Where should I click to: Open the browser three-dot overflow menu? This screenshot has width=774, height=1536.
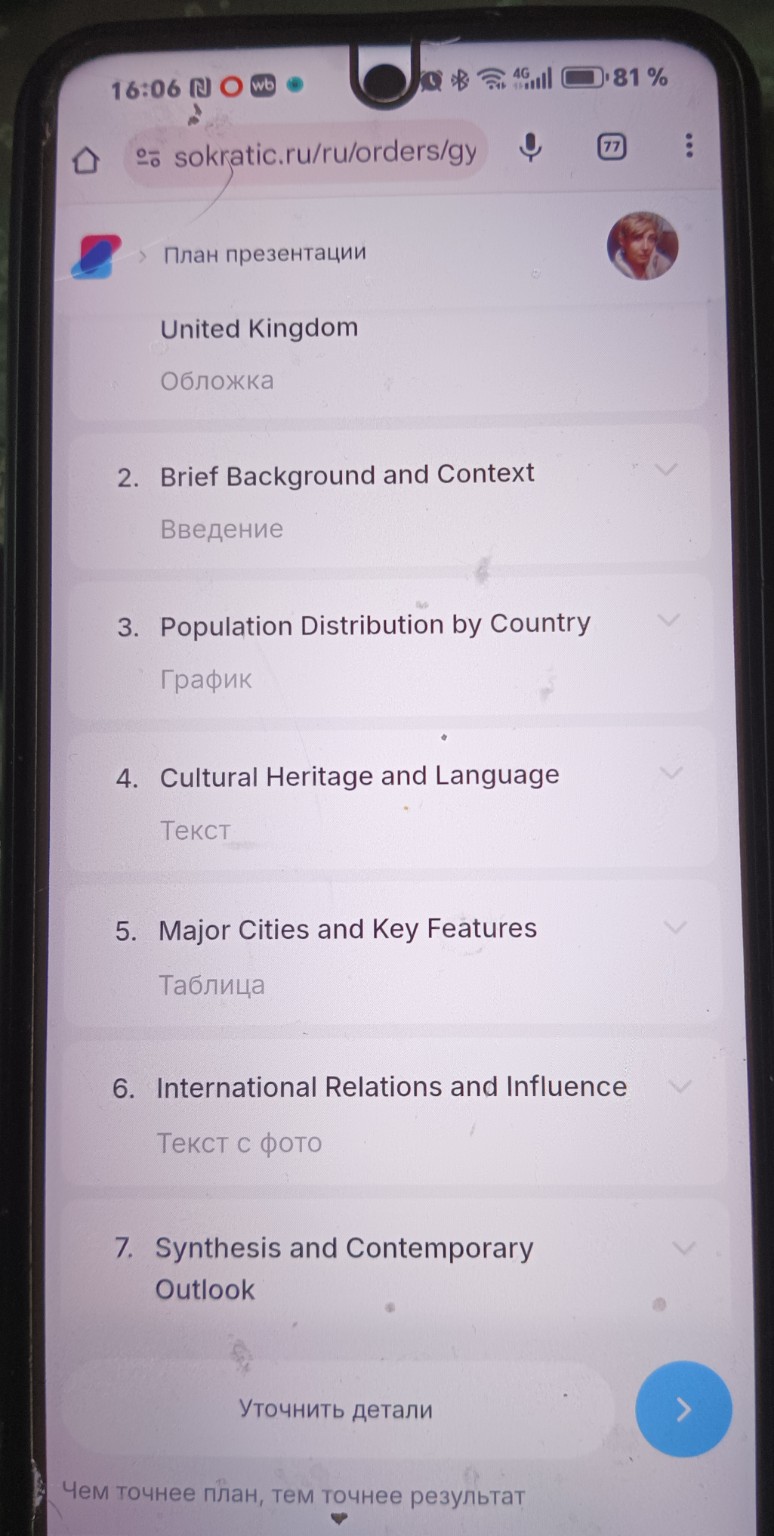(689, 146)
